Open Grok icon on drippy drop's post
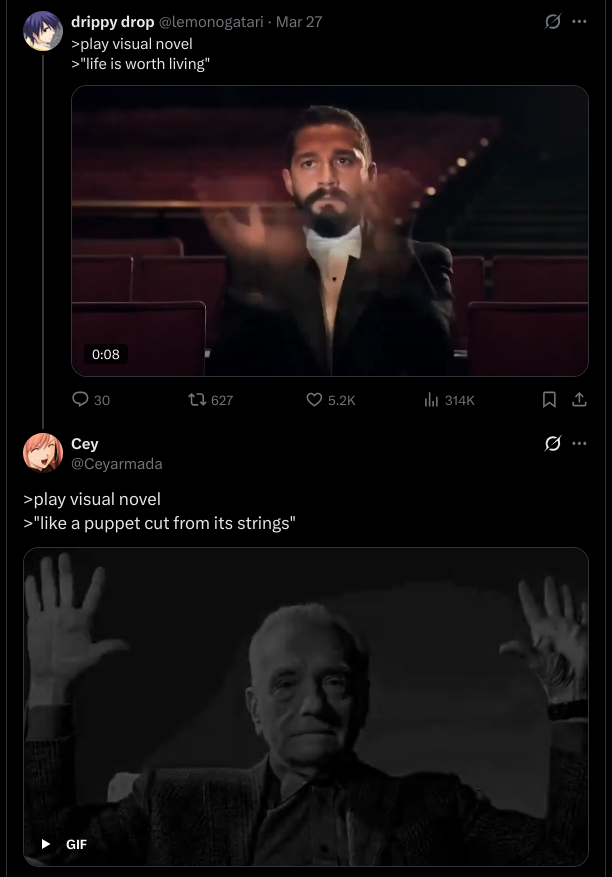This screenshot has height=877, width=612. point(552,21)
